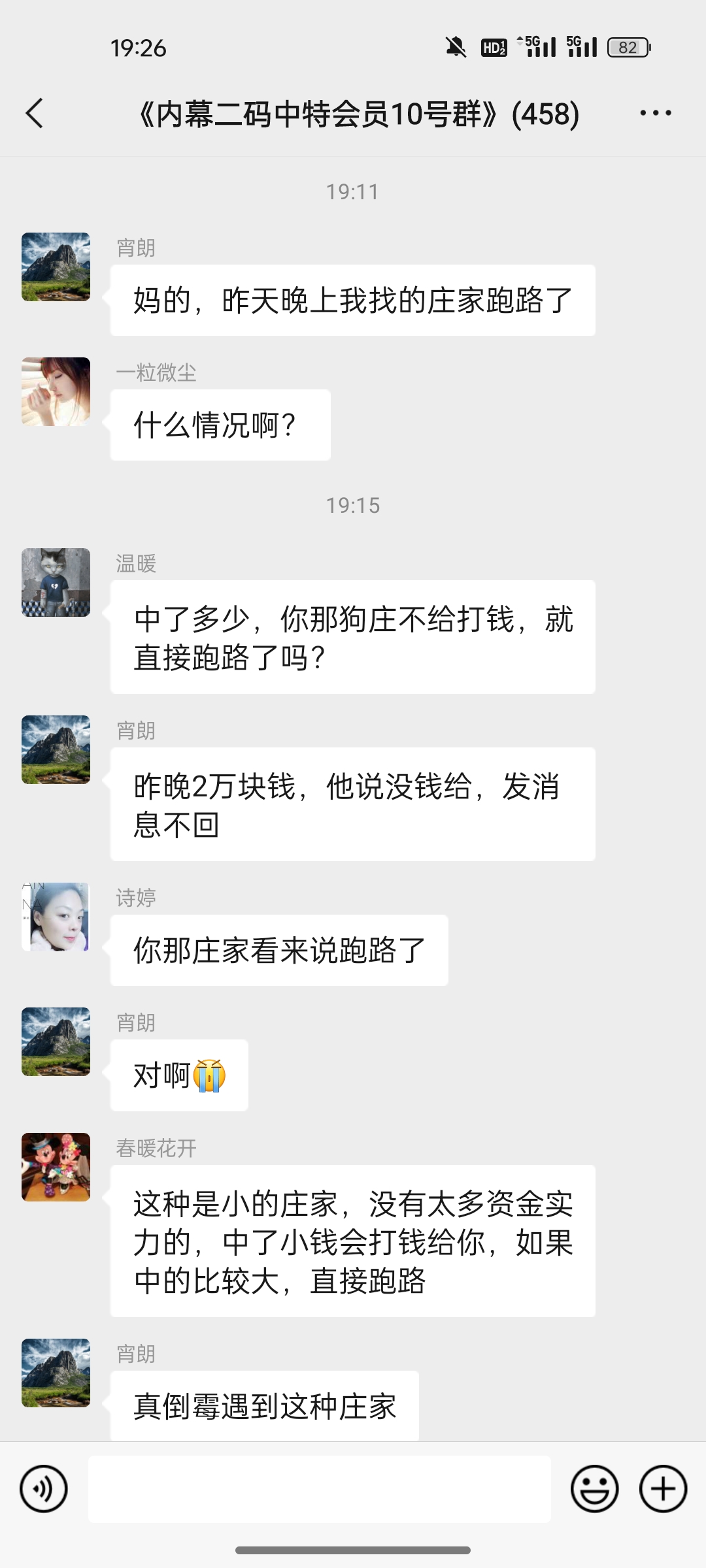Open the emoji picker

[594, 1489]
